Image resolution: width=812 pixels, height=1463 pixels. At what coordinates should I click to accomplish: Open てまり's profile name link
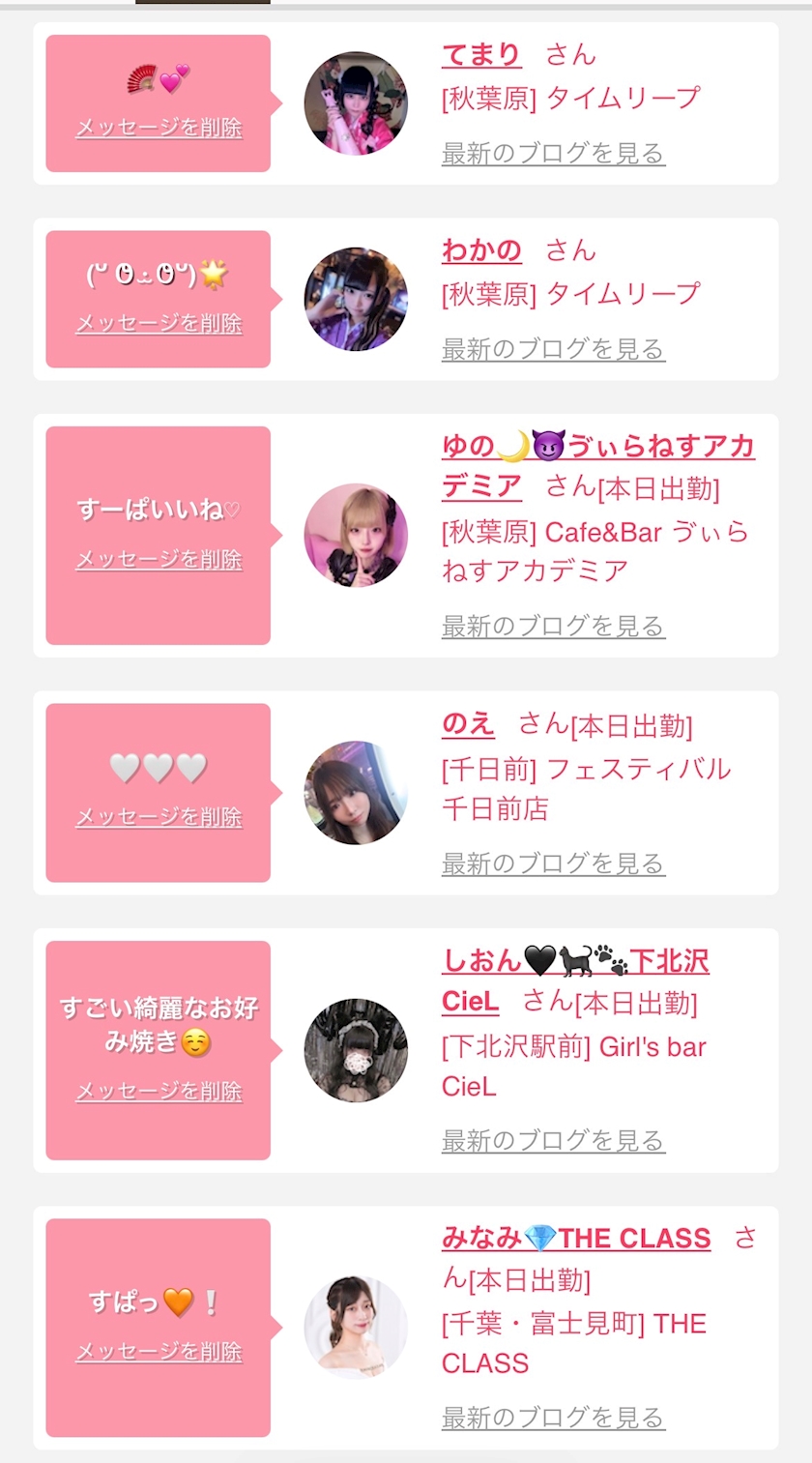click(x=481, y=55)
